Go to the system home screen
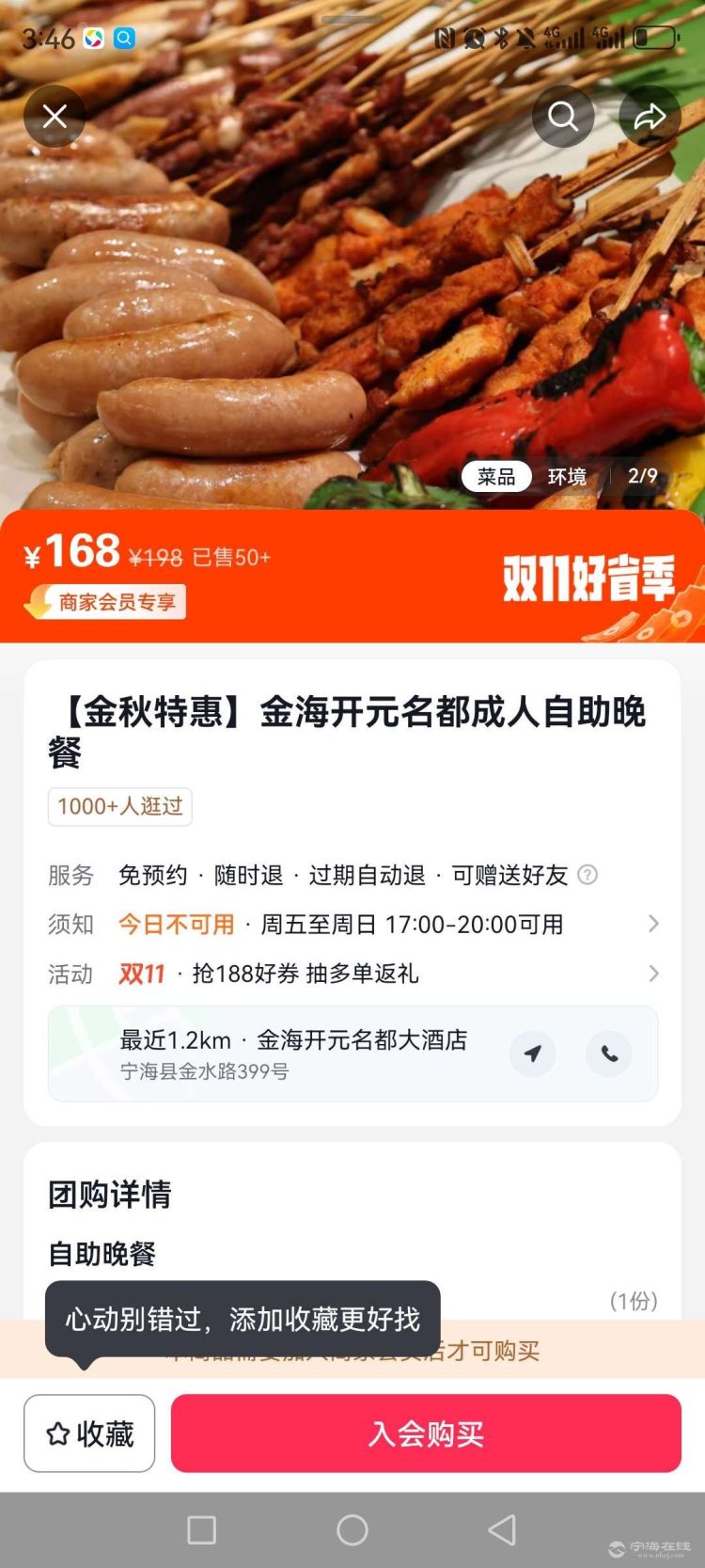The image size is (705, 1568). point(352,1529)
